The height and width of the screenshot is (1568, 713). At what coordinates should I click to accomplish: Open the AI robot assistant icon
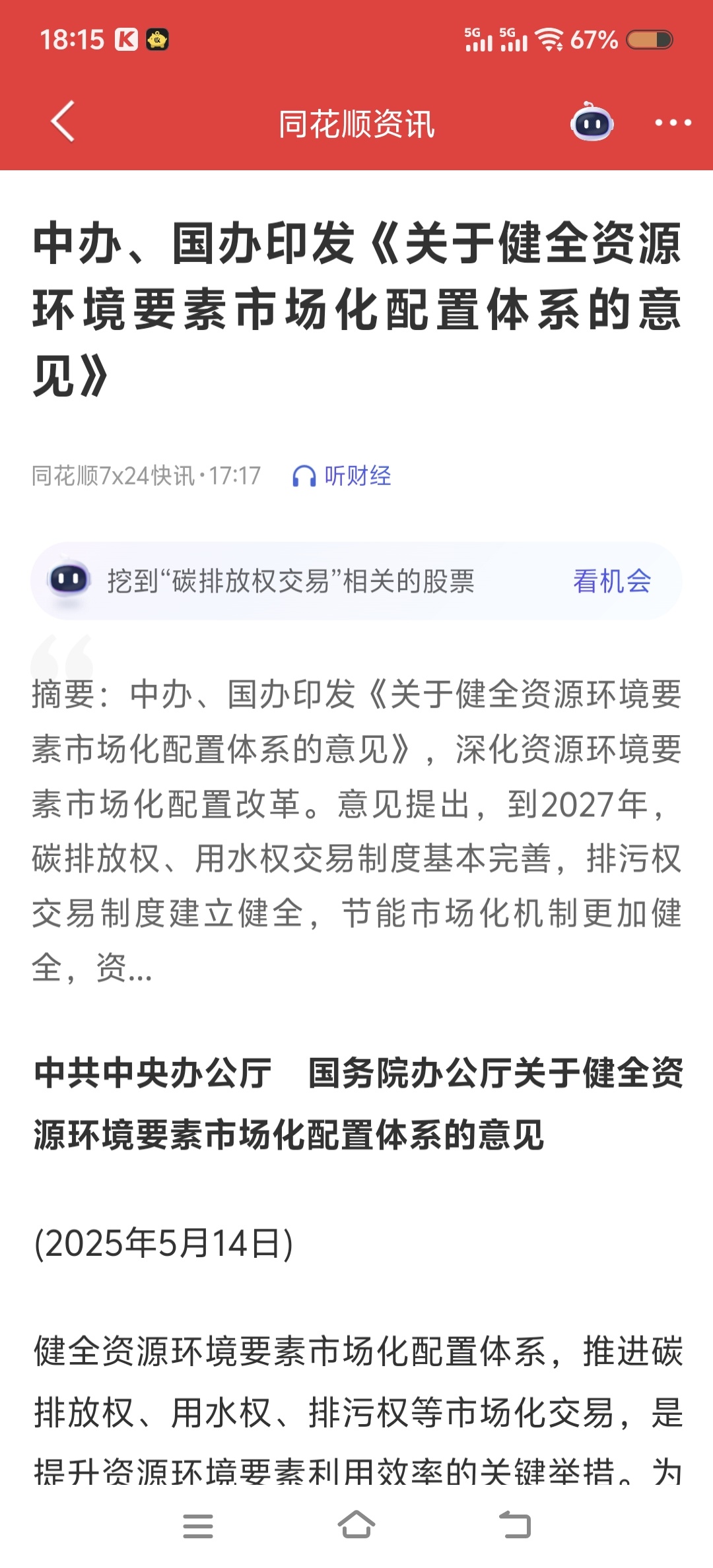coord(592,122)
